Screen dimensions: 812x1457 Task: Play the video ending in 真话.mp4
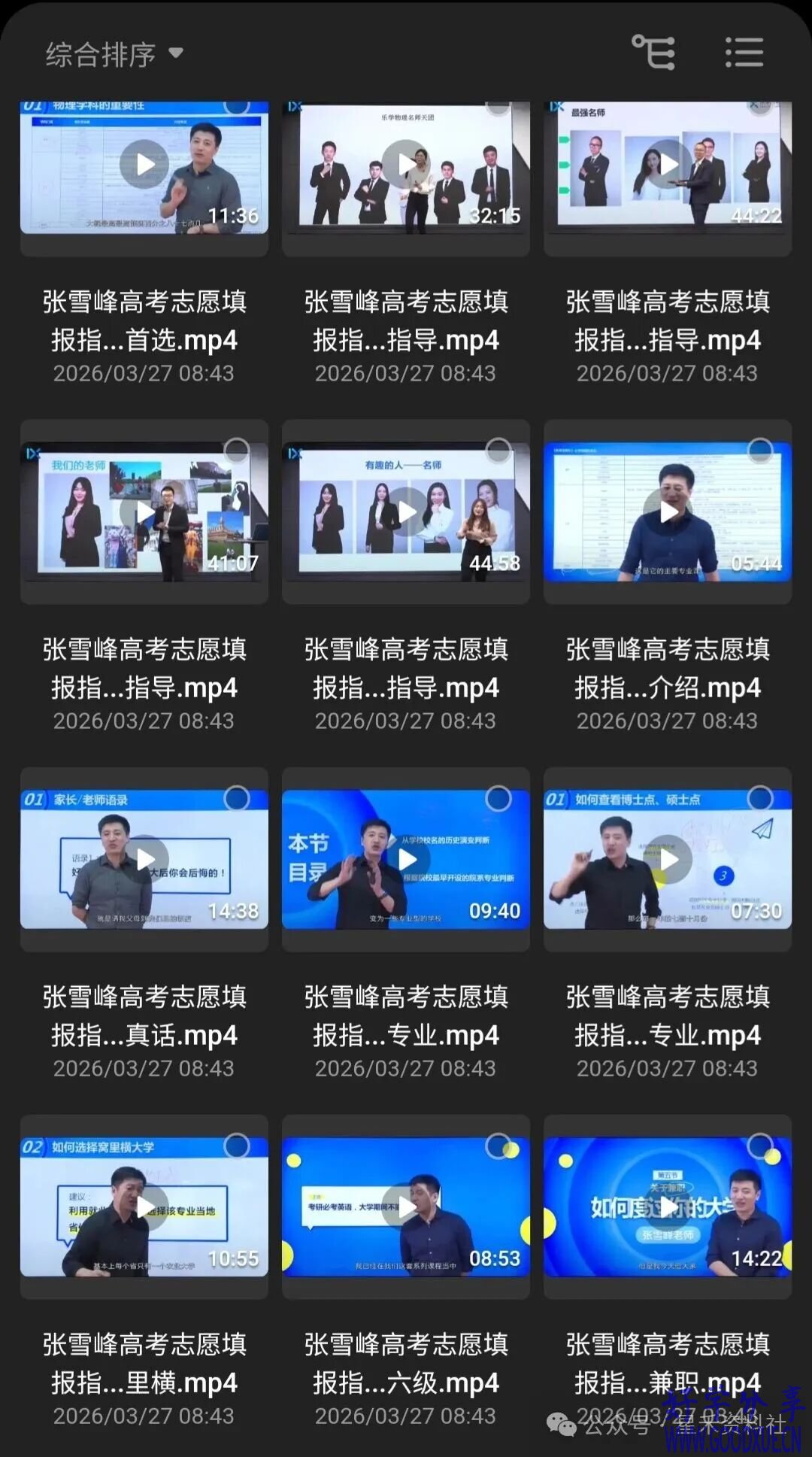144,860
